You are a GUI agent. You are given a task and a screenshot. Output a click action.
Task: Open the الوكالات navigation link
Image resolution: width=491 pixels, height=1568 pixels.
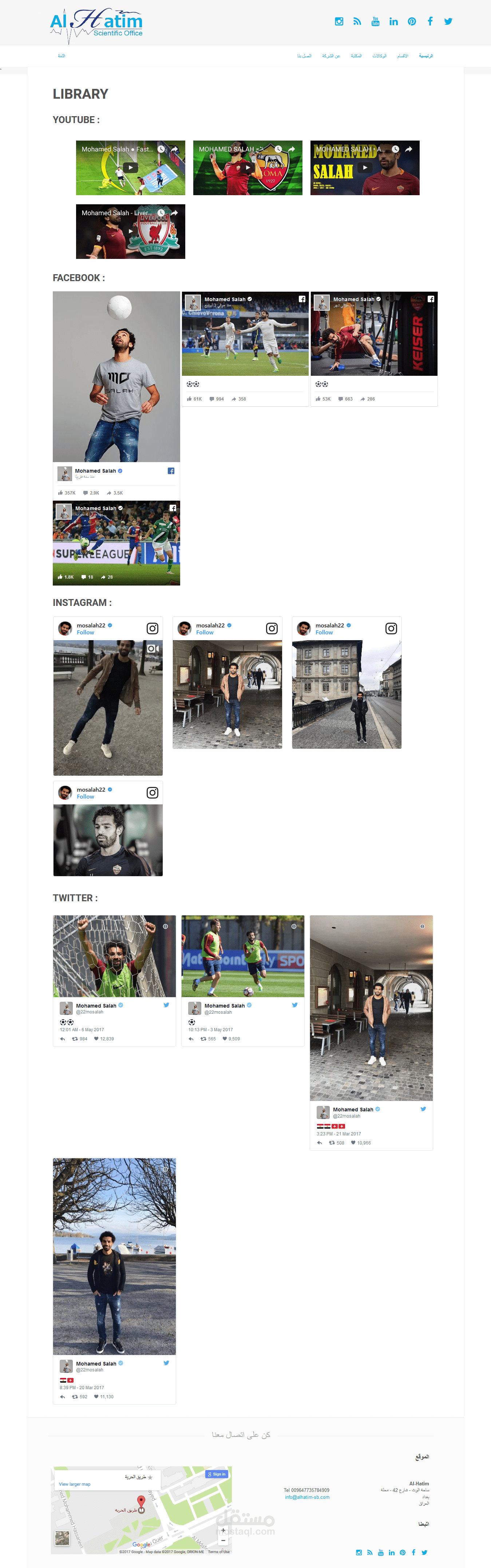[379, 56]
